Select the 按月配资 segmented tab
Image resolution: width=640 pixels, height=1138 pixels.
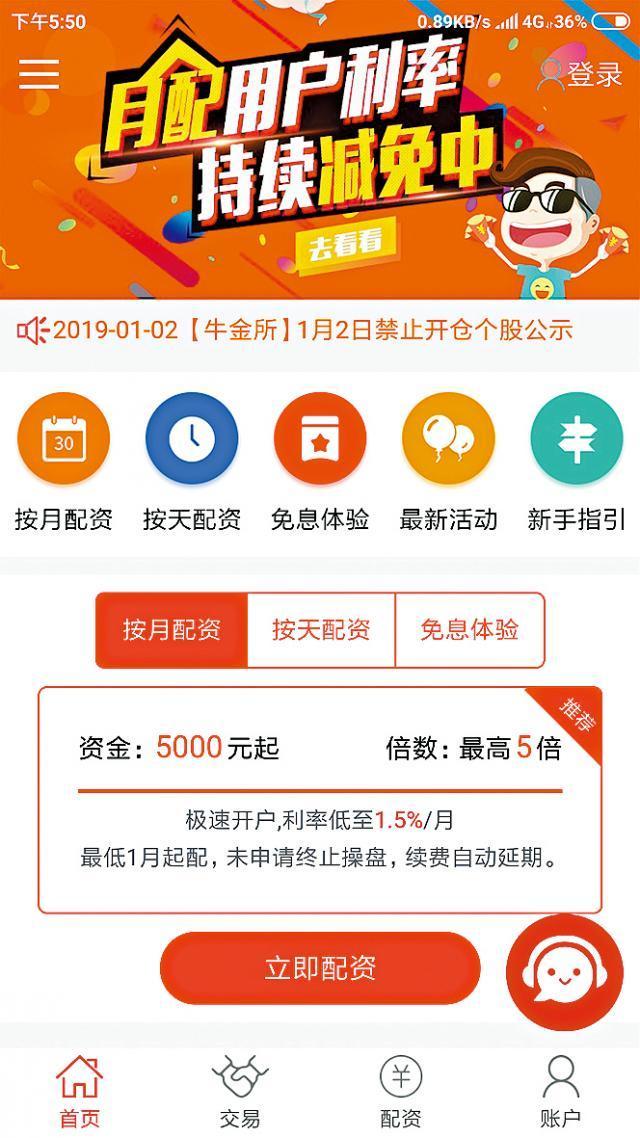[172, 630]
